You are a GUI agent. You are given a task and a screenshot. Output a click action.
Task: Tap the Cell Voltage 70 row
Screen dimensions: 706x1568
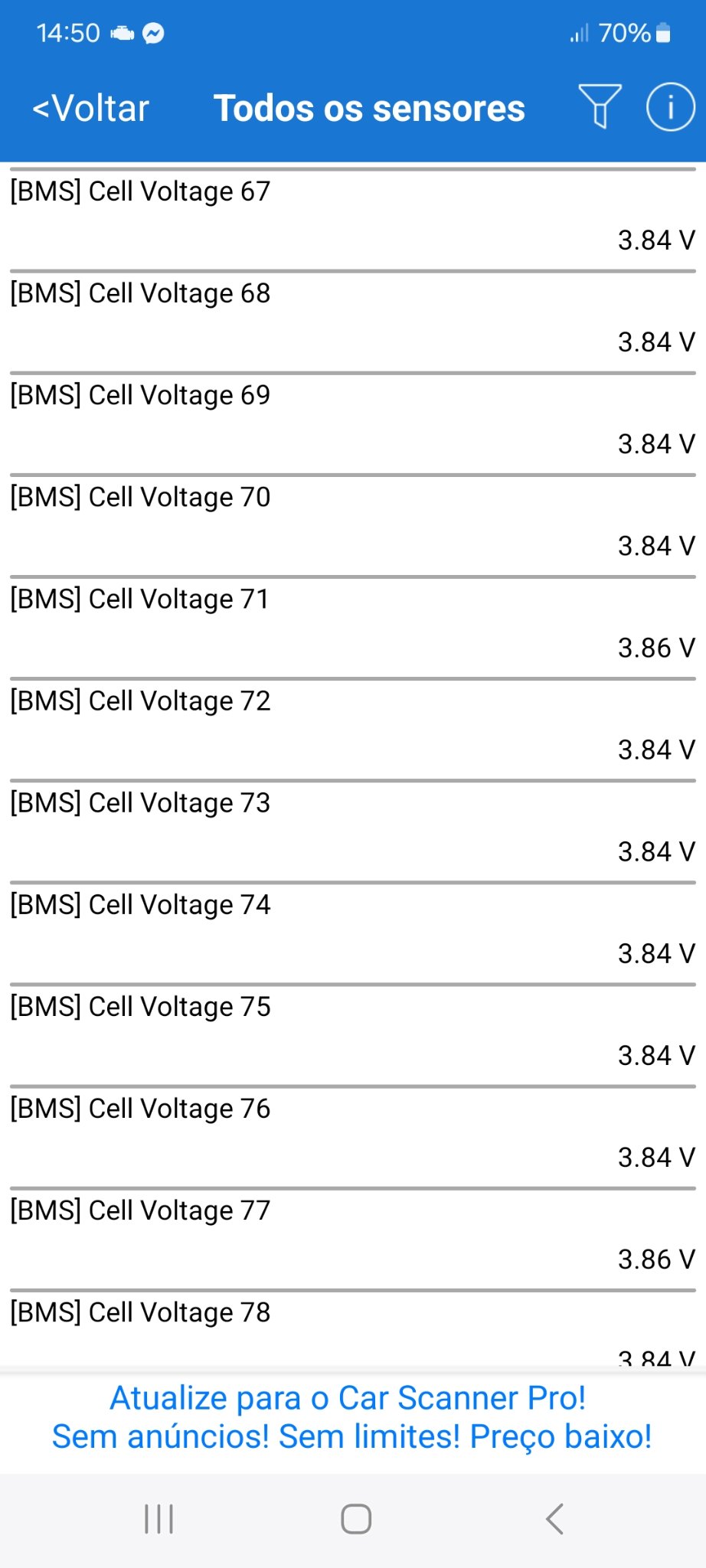coord(352,524)
